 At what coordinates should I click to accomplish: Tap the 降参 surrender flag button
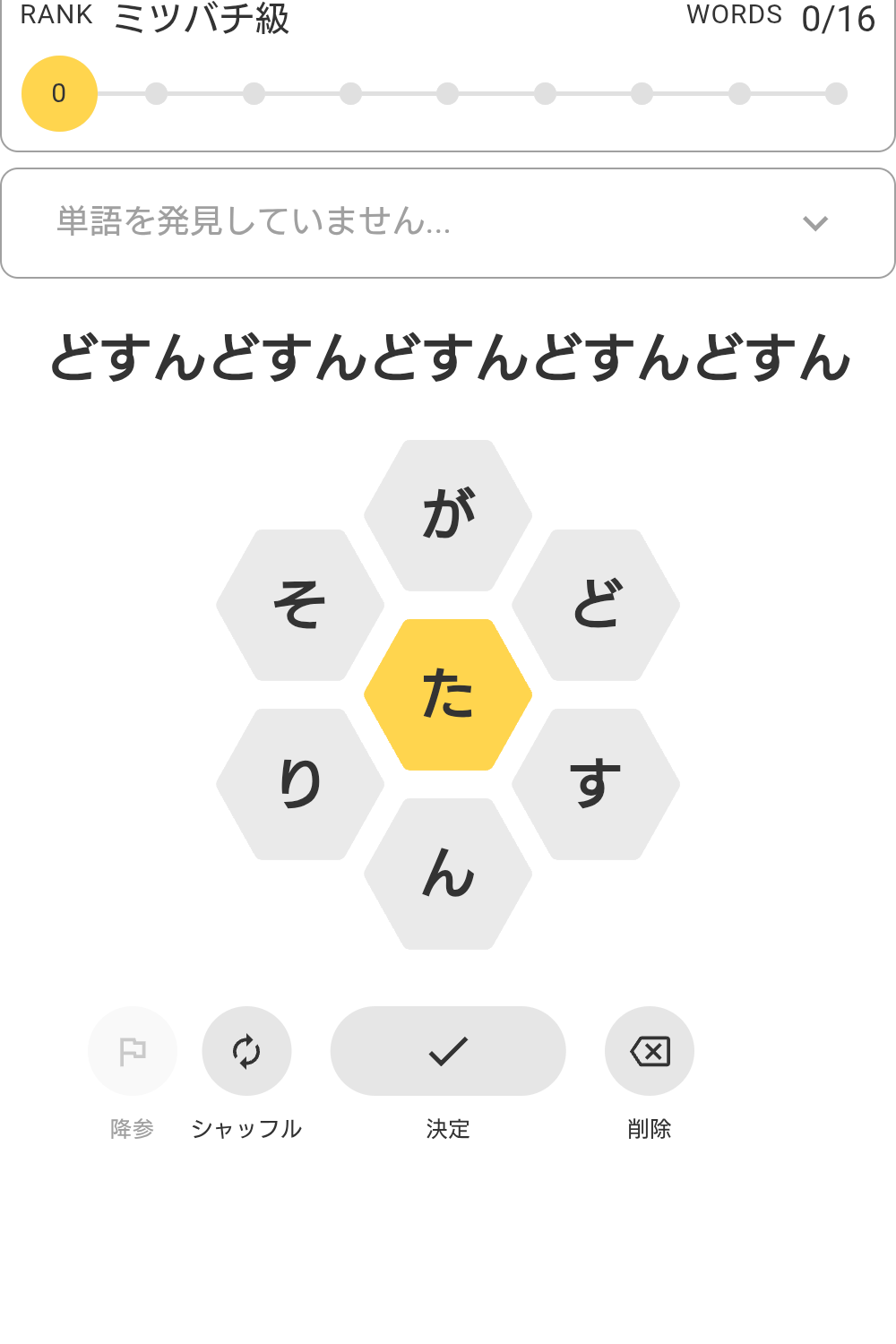click(x=133, y=1051)
